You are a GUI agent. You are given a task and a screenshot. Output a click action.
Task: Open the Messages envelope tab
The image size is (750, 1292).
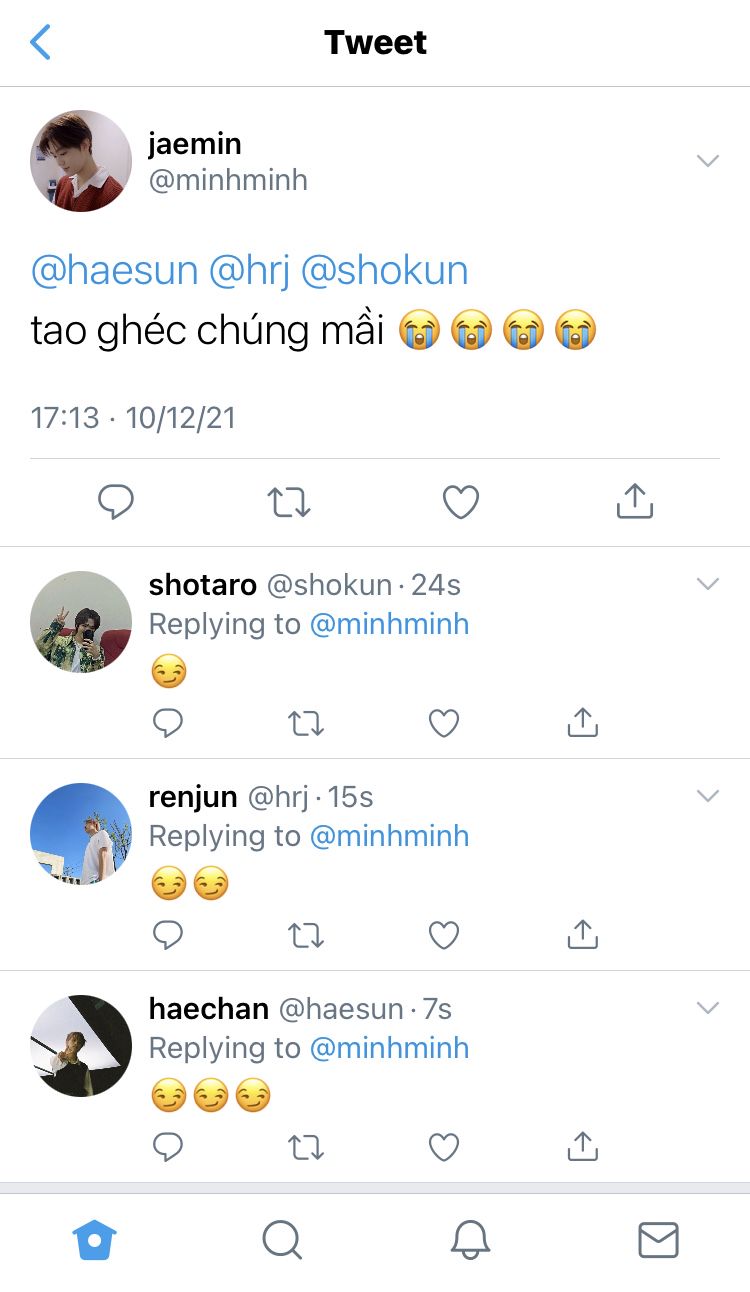coord(658,1240)
